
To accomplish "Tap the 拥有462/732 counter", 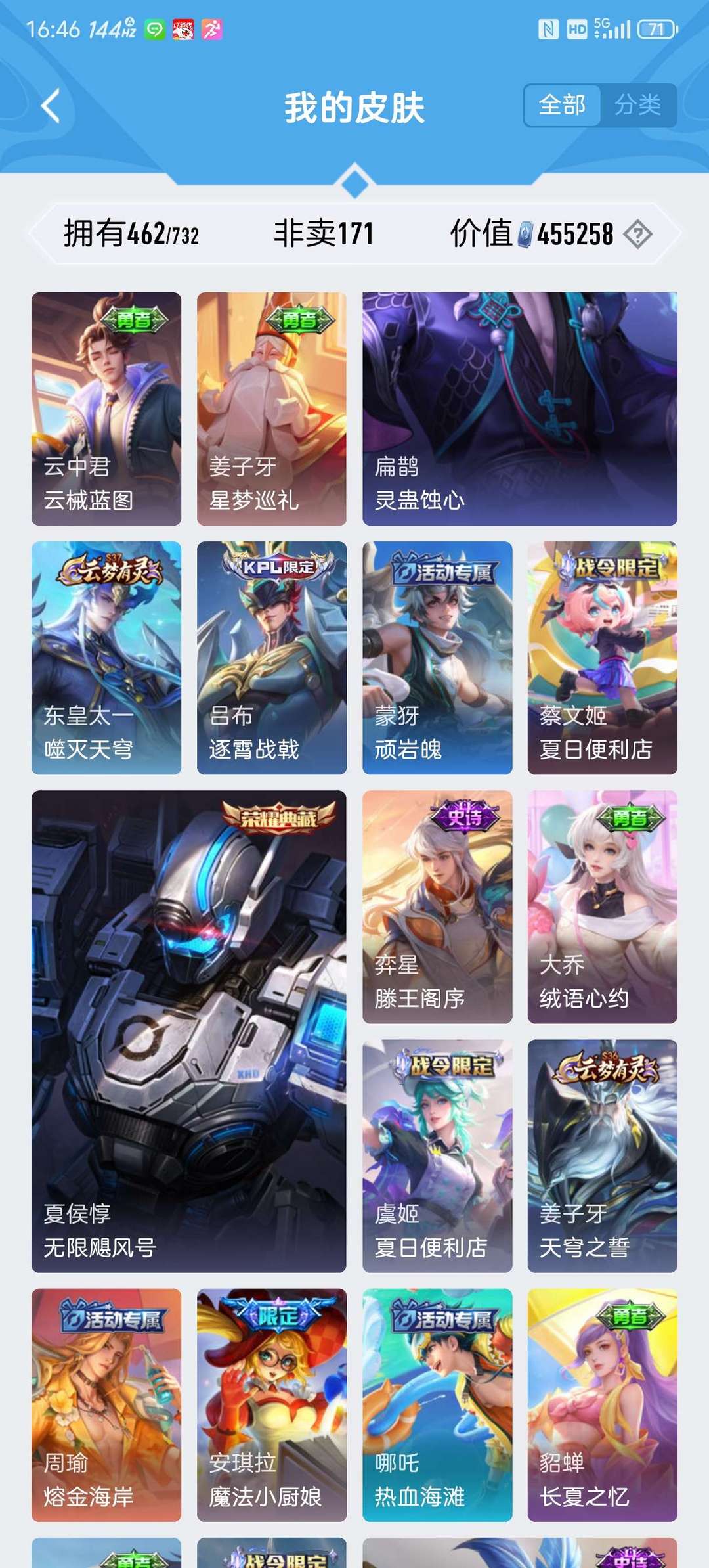I will pos(131,233).
